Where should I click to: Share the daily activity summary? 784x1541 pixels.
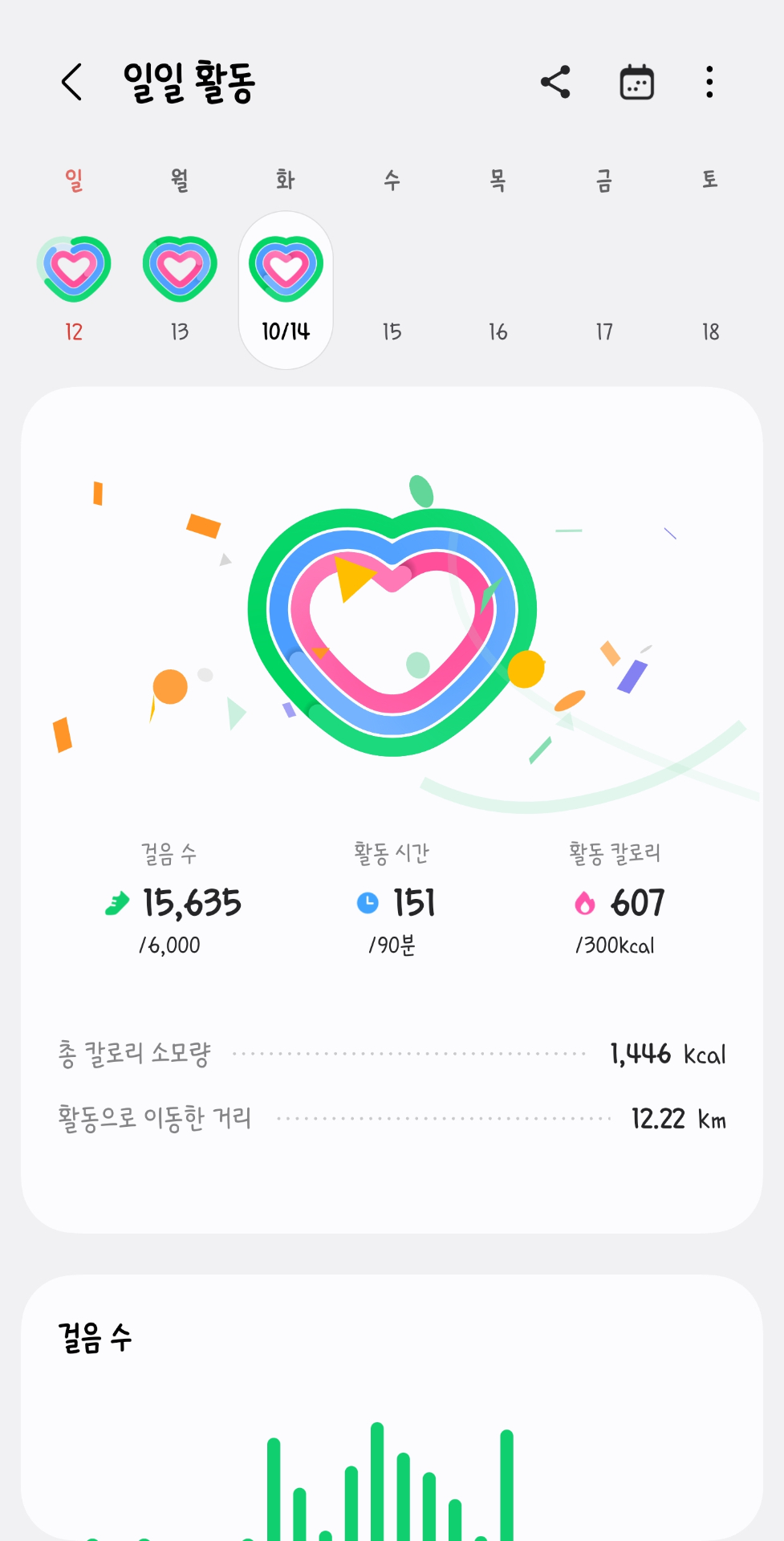click(x=555, y=82)
